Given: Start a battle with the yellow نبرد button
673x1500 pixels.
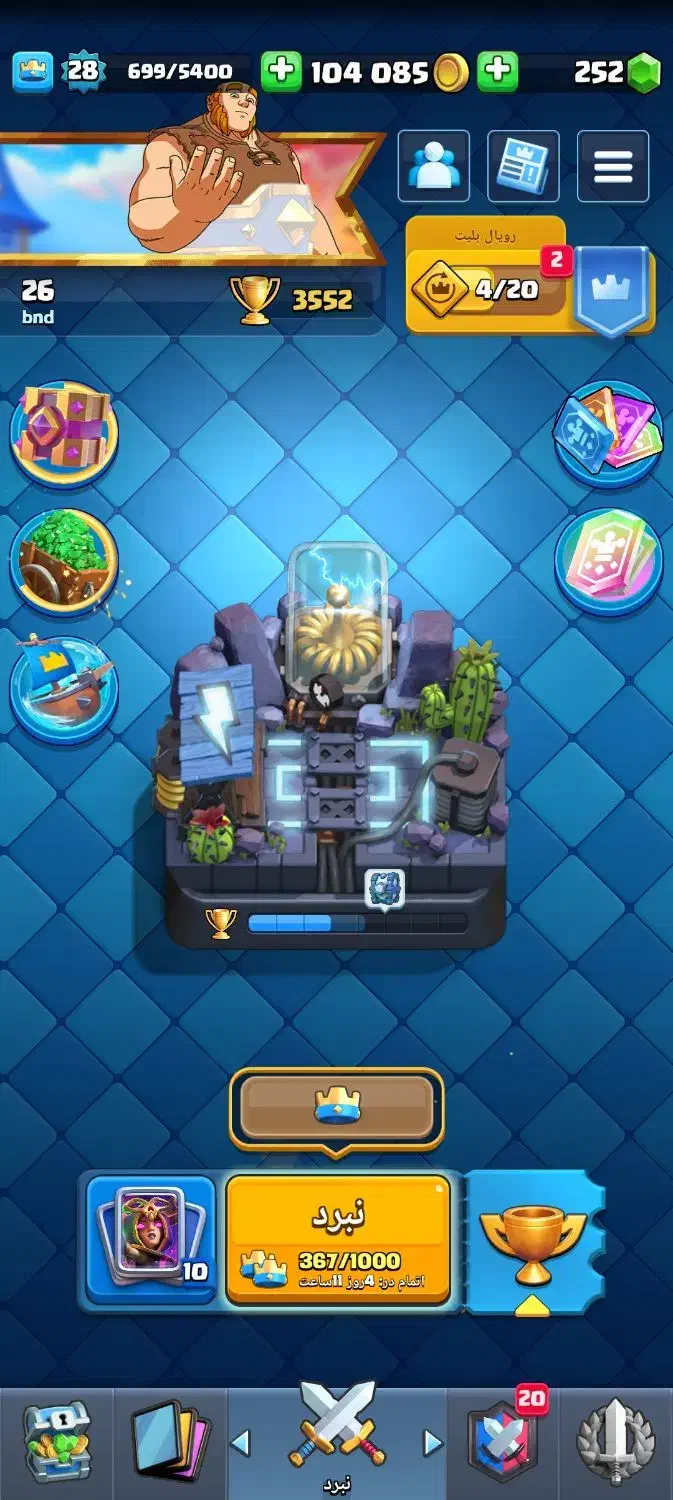Looking at the screenshot, I should 337,1240.
